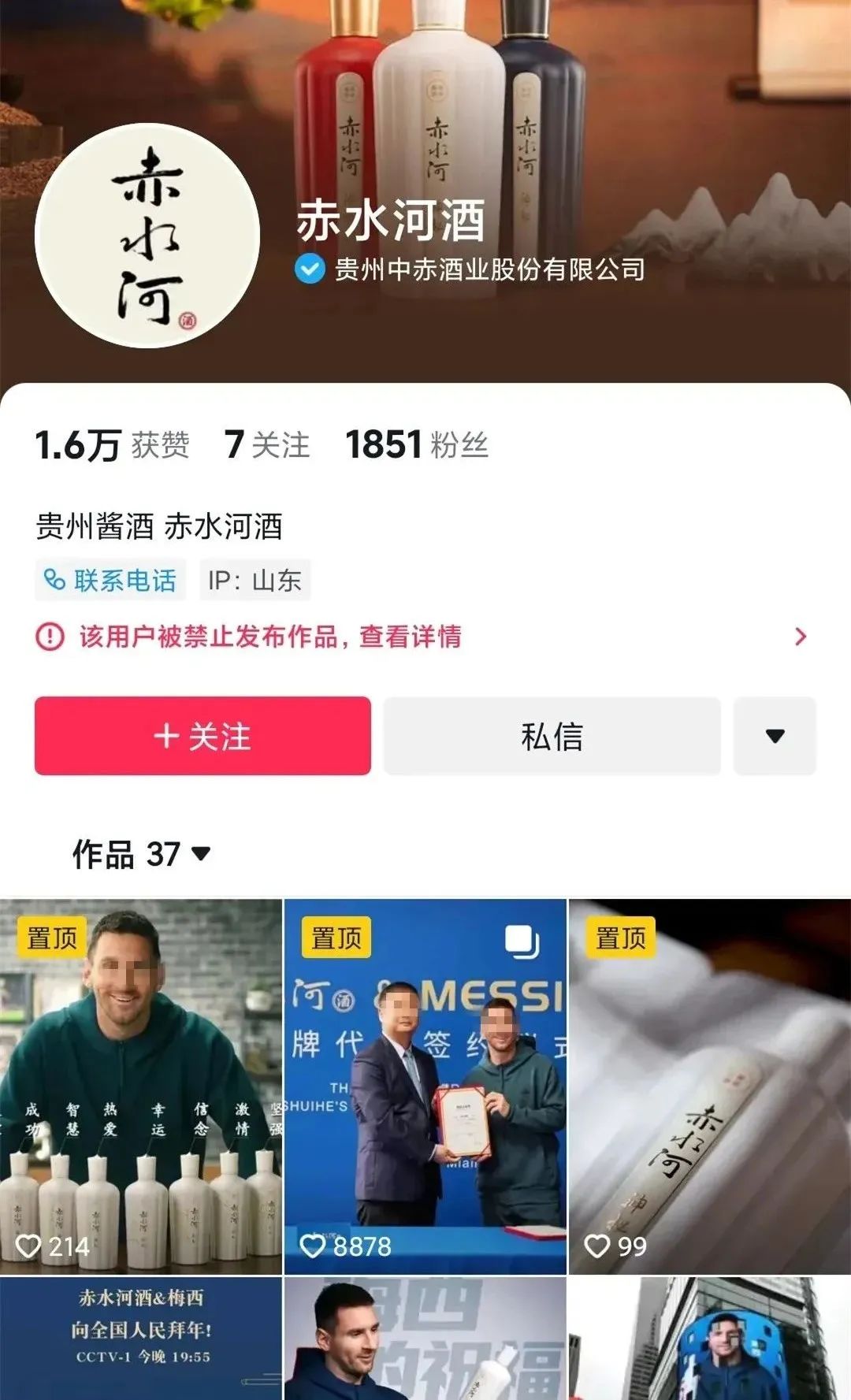Open the 作品 37 sorting dropdown
851x1400 pixels.
pos(142,854)
